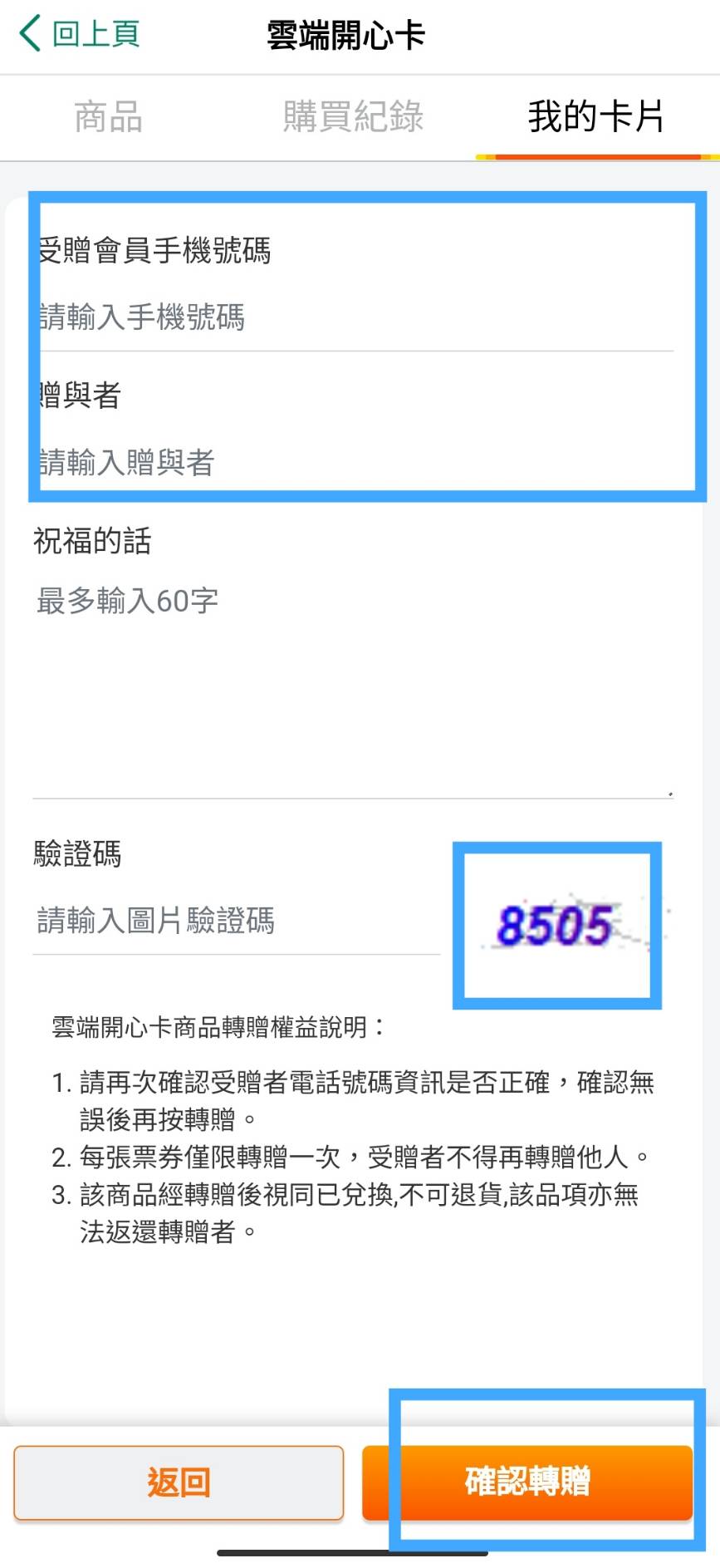Refresh the captcha image 8505
Screen dimensions: 720x1568
[557, 925]
